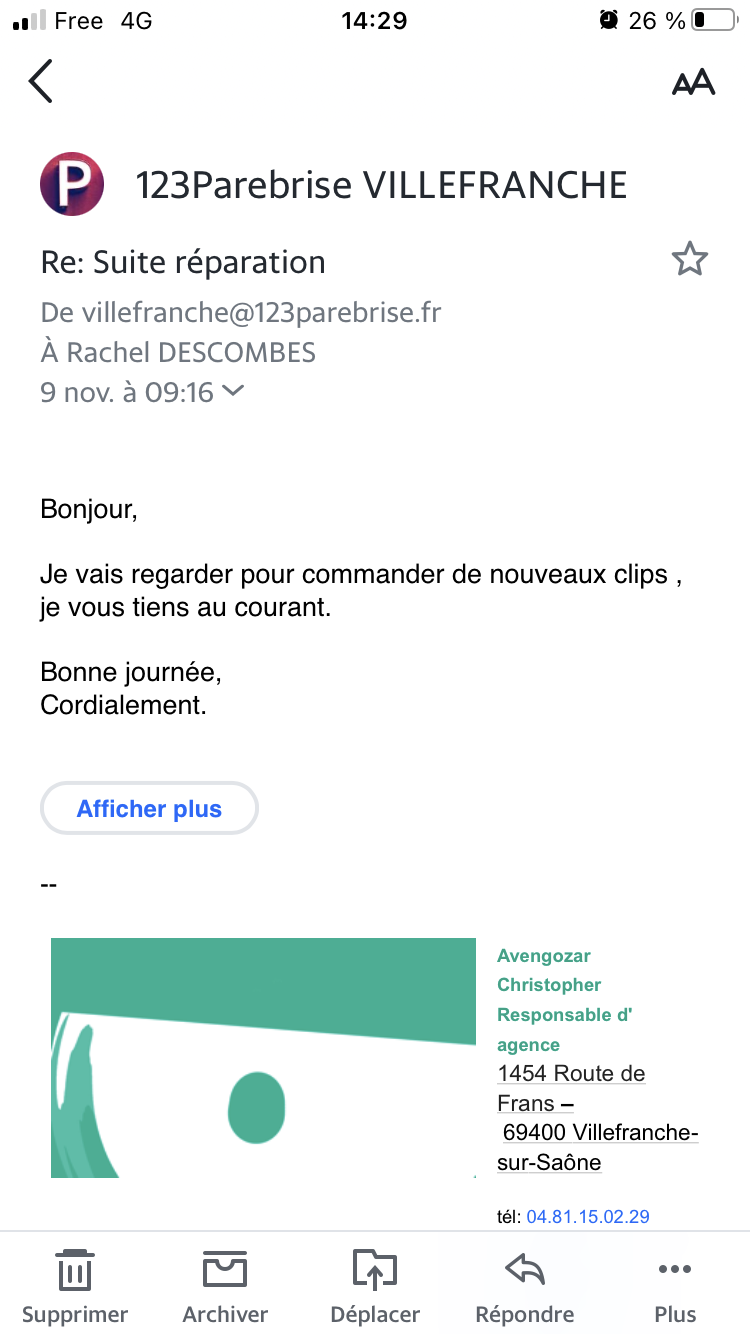Reply to the email with Répondre

[525, 1286]
